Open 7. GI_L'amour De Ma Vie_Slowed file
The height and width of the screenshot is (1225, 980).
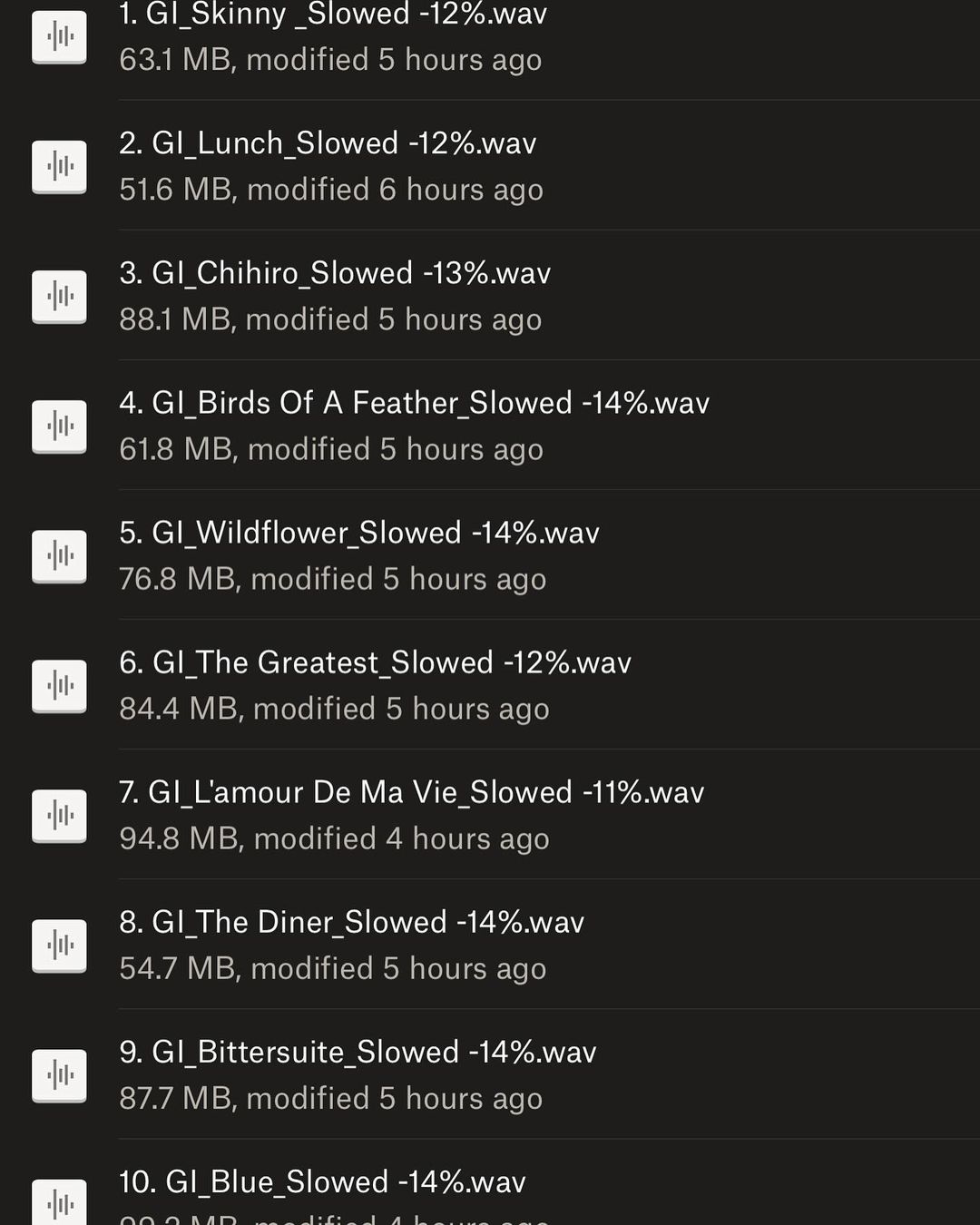tap(411, 792)
